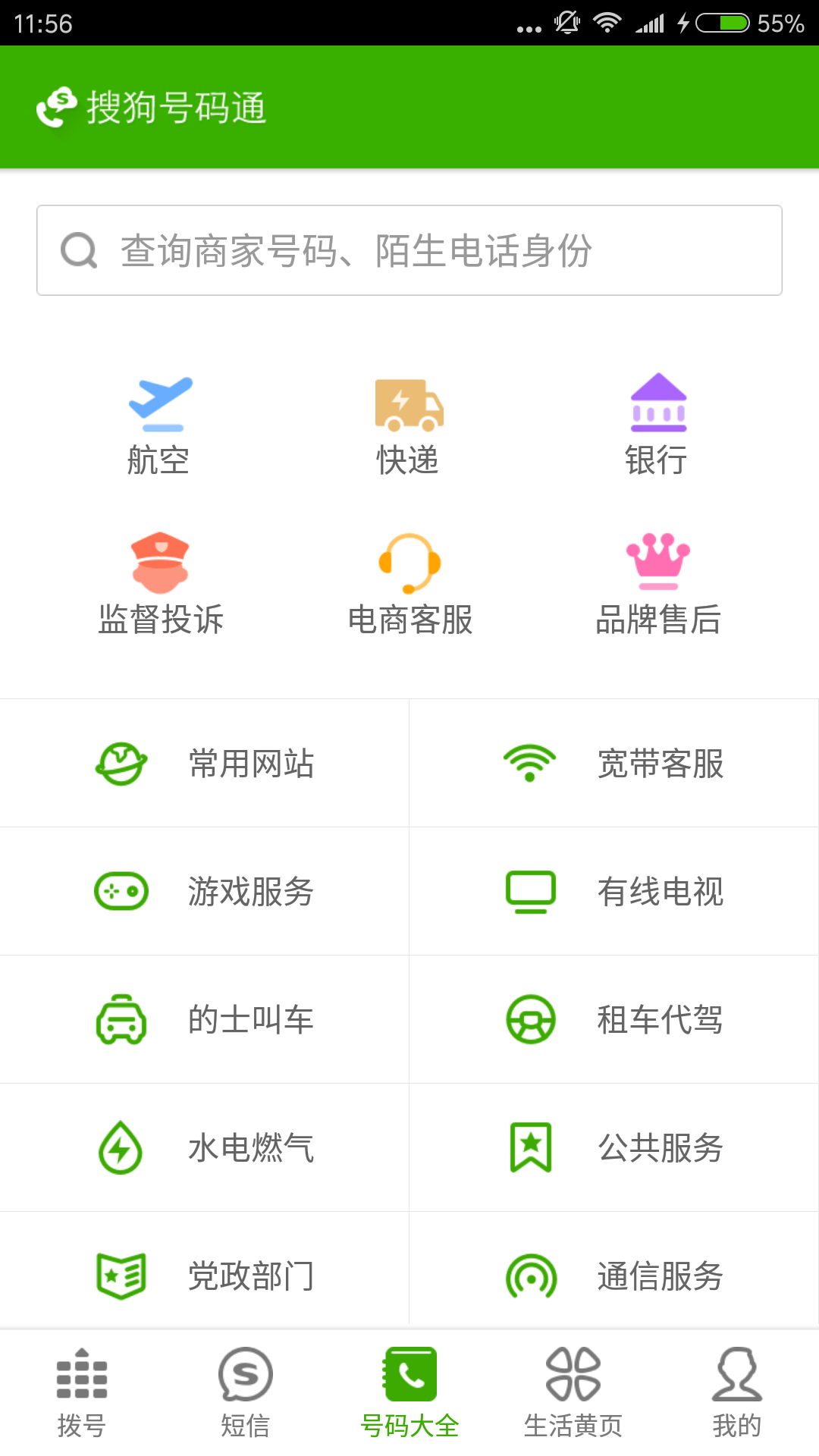Image resolution: width=819 pixels, height=1456 pixels.
Task: Select 品牌售后 brand after-sales
Action: pos(657,585)
